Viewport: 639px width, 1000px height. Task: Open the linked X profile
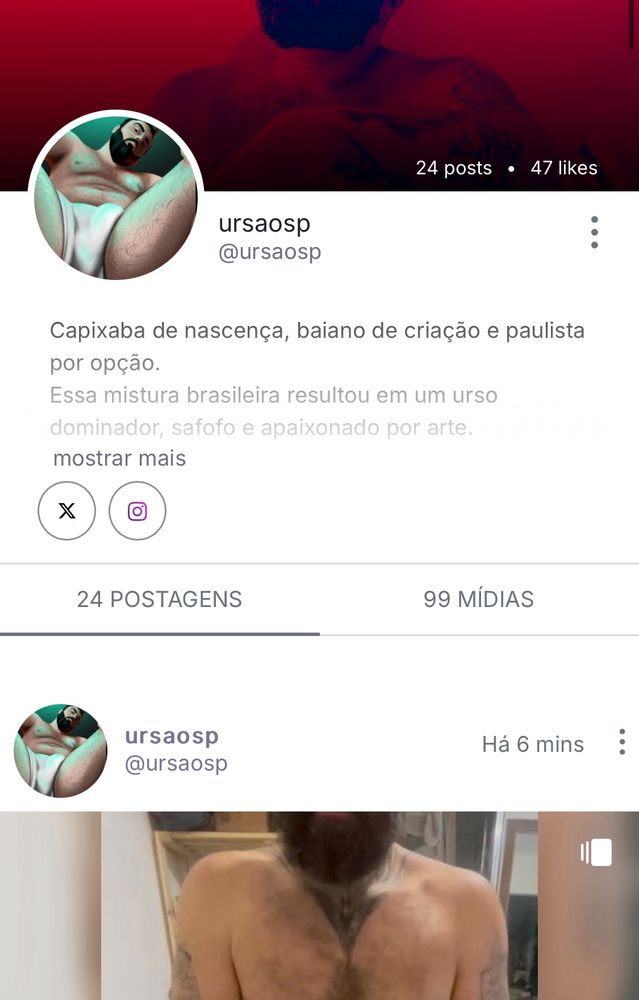(67, 511)
